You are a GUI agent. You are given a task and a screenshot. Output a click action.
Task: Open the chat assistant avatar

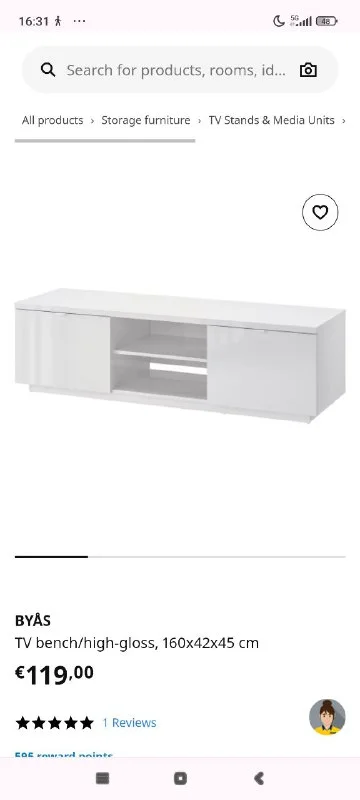[327, 717]
